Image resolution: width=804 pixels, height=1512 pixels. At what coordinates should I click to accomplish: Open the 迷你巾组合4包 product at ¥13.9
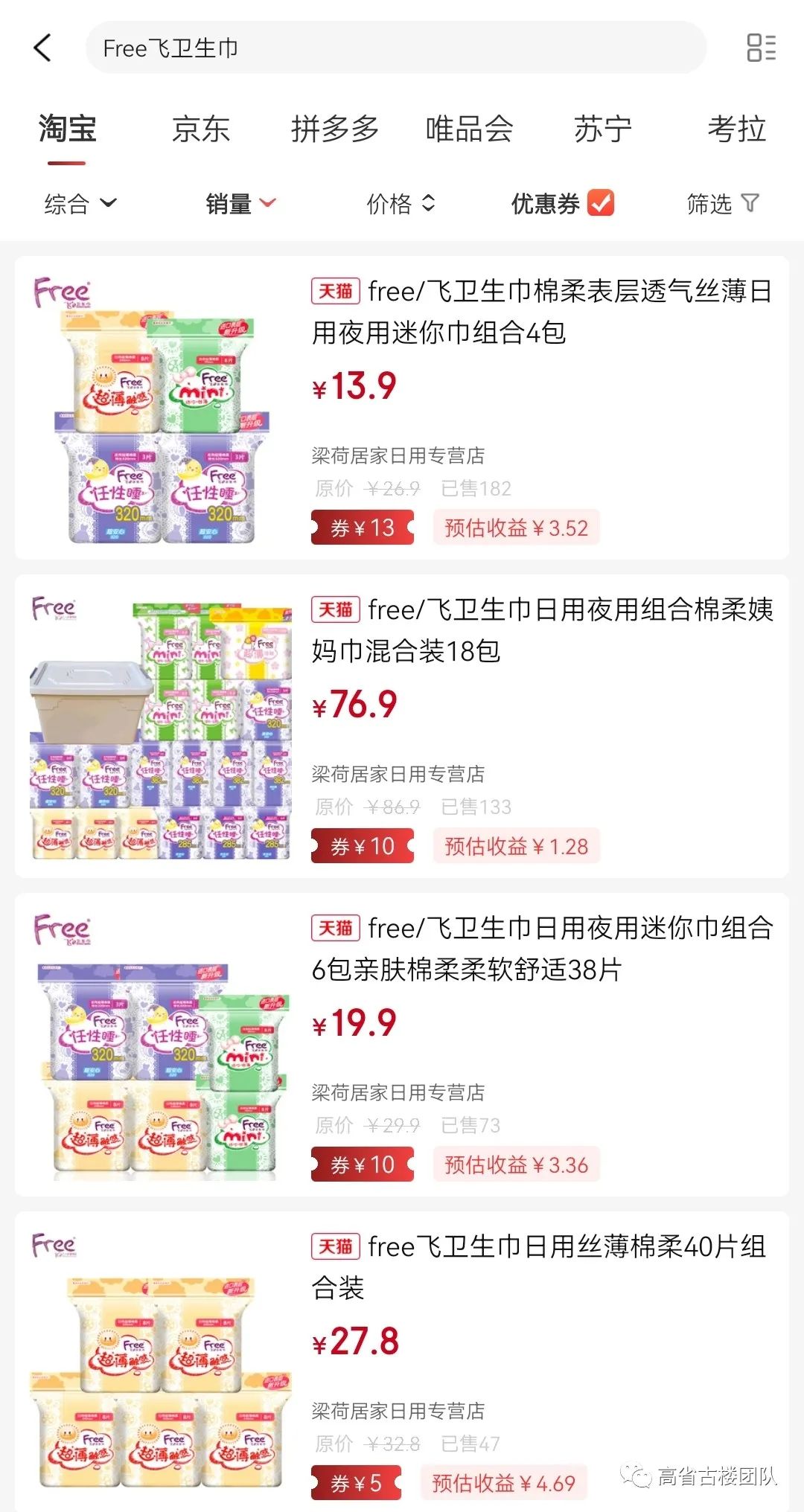(x=541, y=312)
